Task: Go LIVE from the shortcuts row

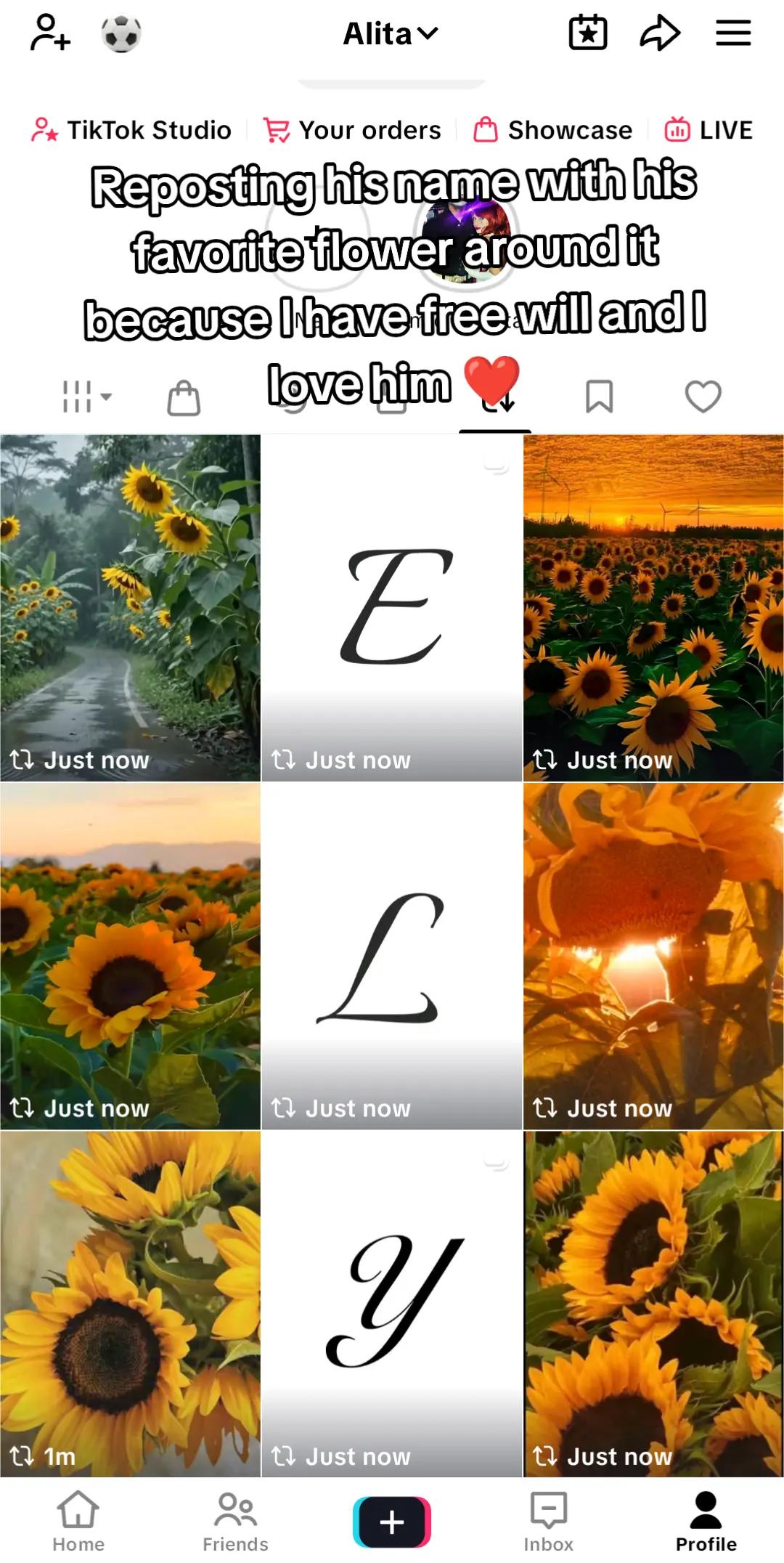Action: pos(709,130)
